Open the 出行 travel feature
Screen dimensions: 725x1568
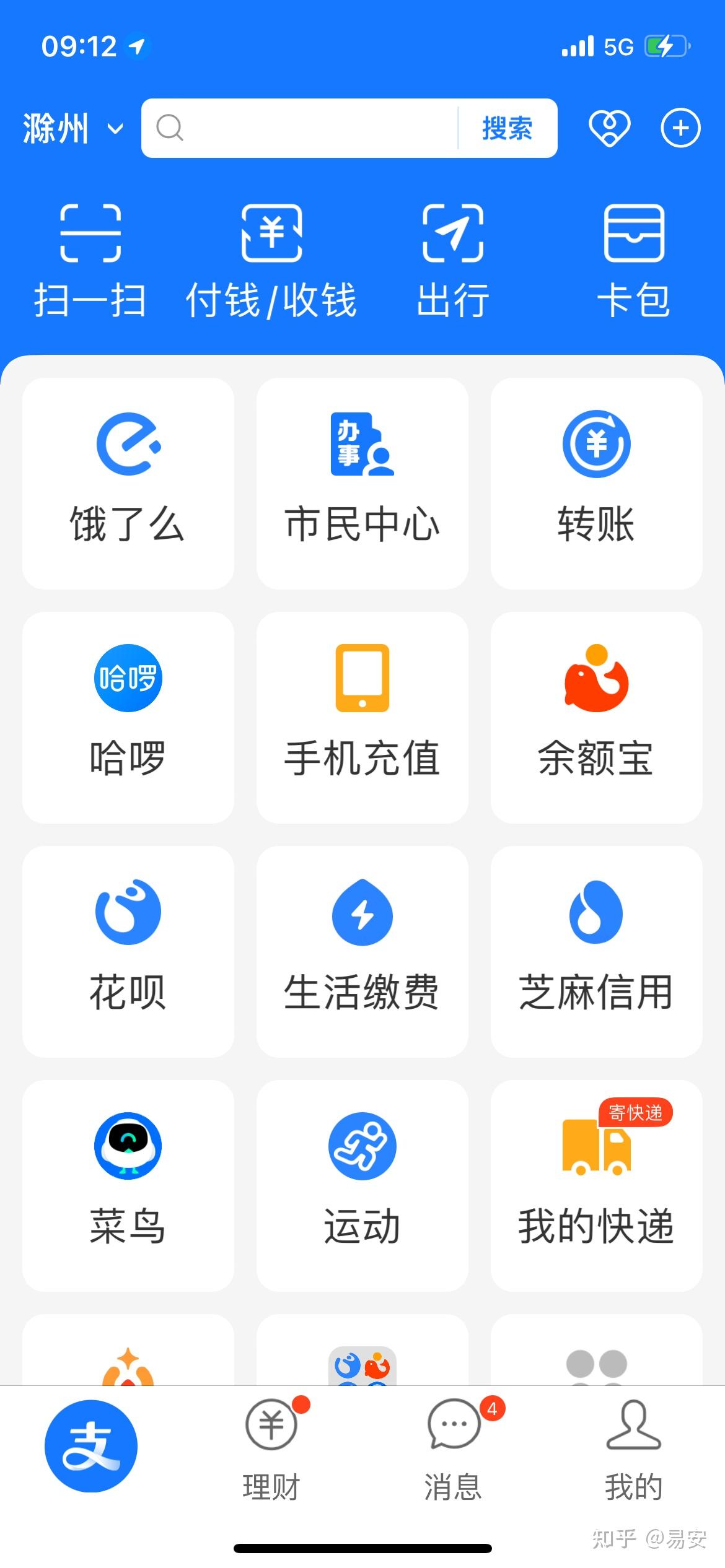click(x=452, y=260)
